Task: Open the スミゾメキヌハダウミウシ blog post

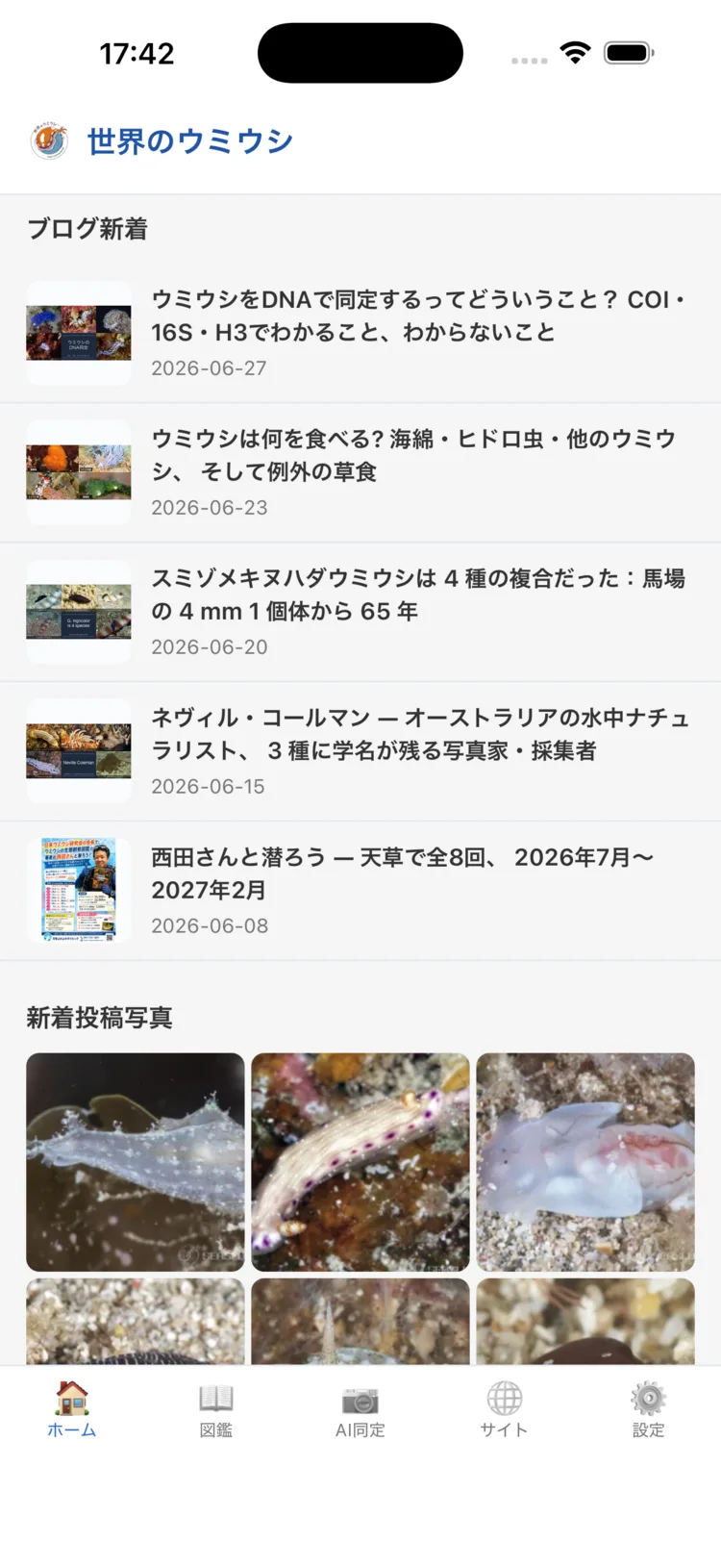Action: 360,612
